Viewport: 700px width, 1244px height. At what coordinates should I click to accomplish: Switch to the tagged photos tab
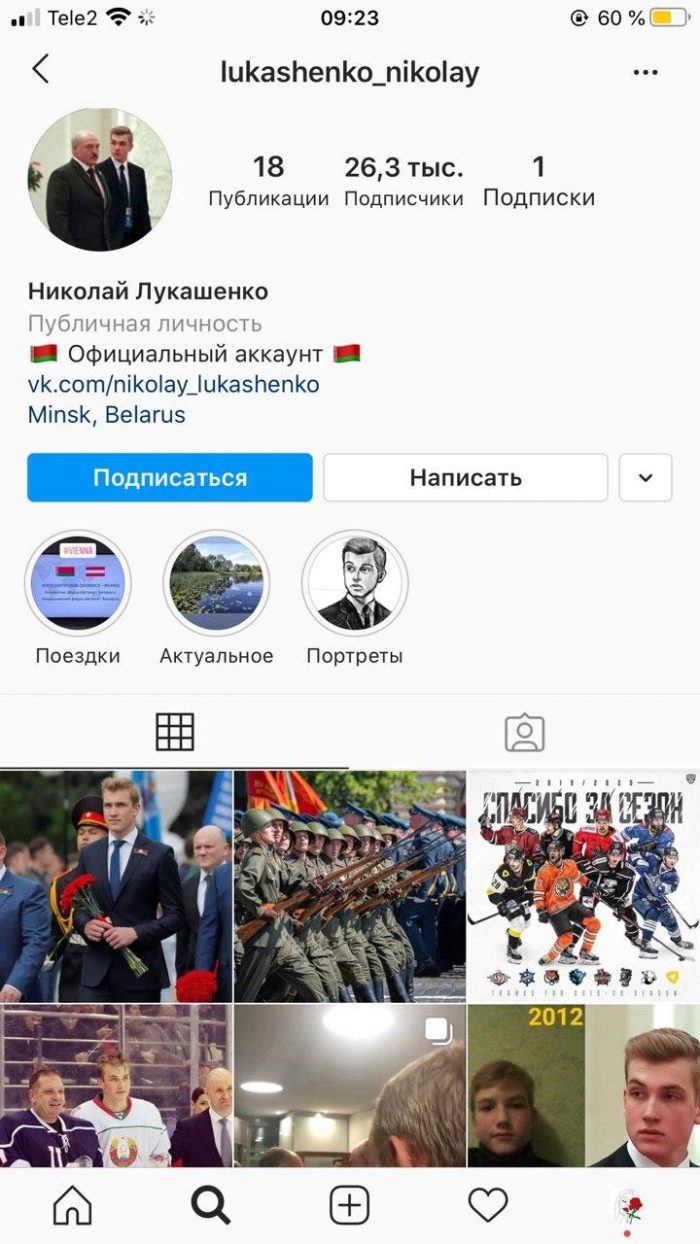pos(524,732)
